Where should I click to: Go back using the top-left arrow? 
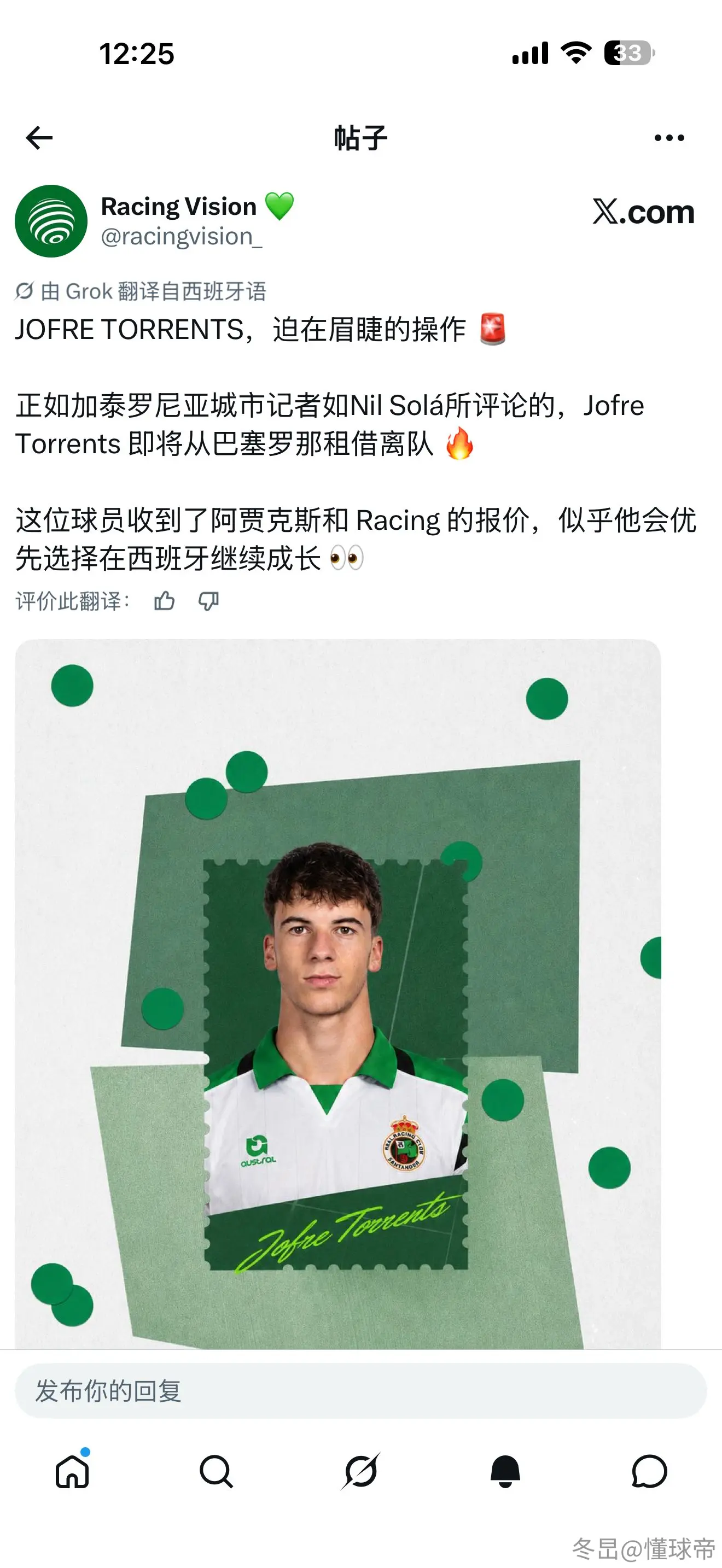tap(39, 138)
